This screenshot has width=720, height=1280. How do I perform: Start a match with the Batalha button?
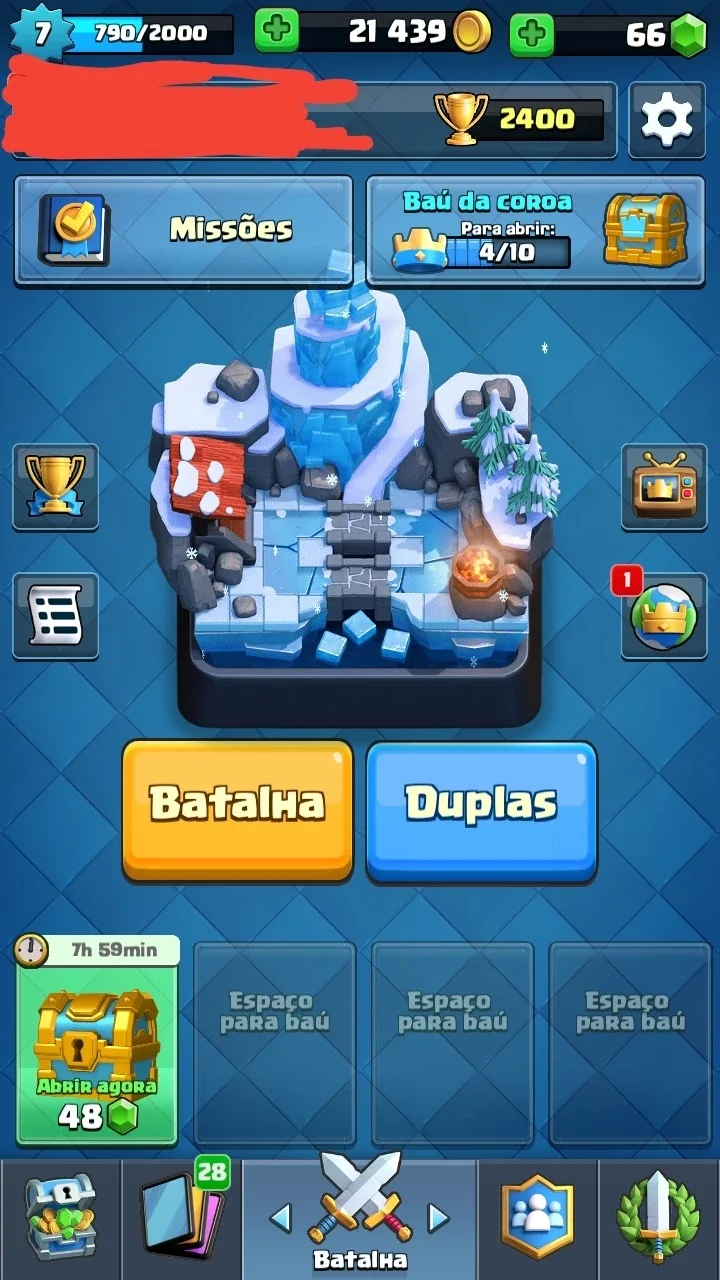[238, 810]
